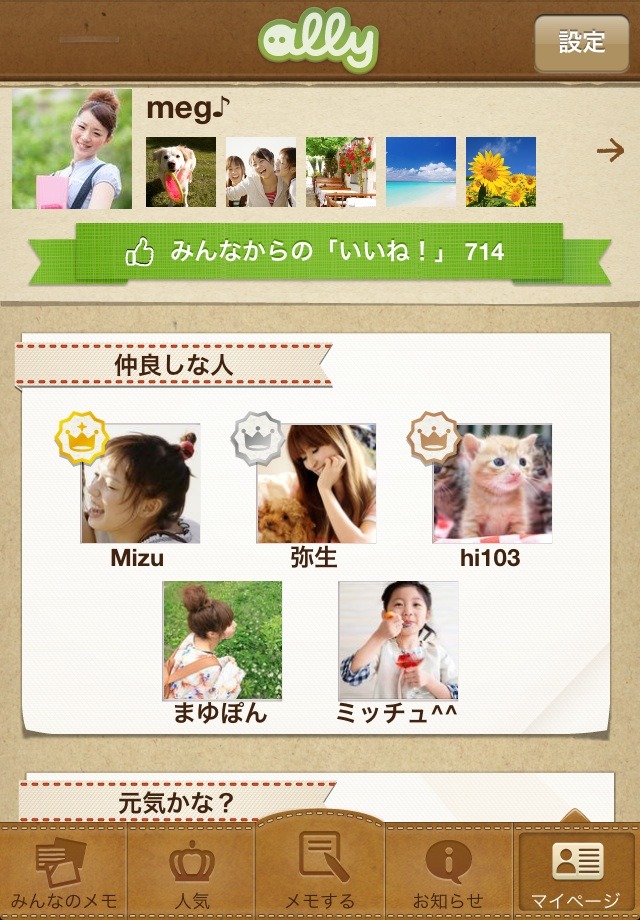The image size is (640, 920).
Task: Open the sunflower photo thumbnail
Action: point(501,172)
